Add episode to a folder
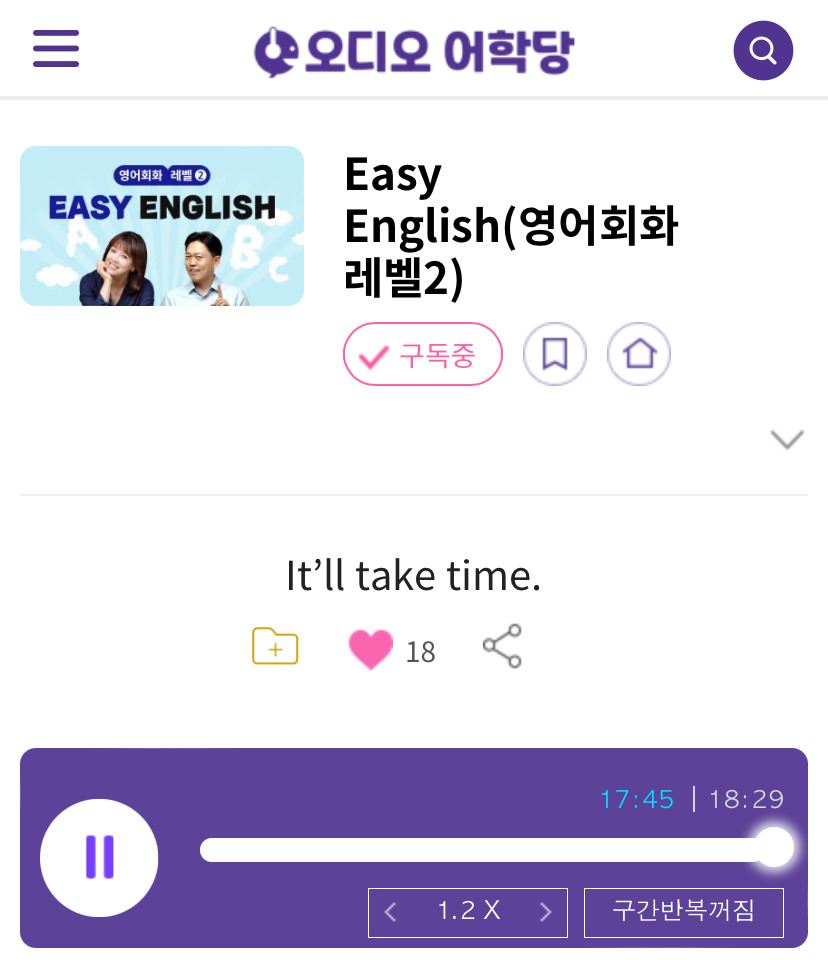 point(275,646)
